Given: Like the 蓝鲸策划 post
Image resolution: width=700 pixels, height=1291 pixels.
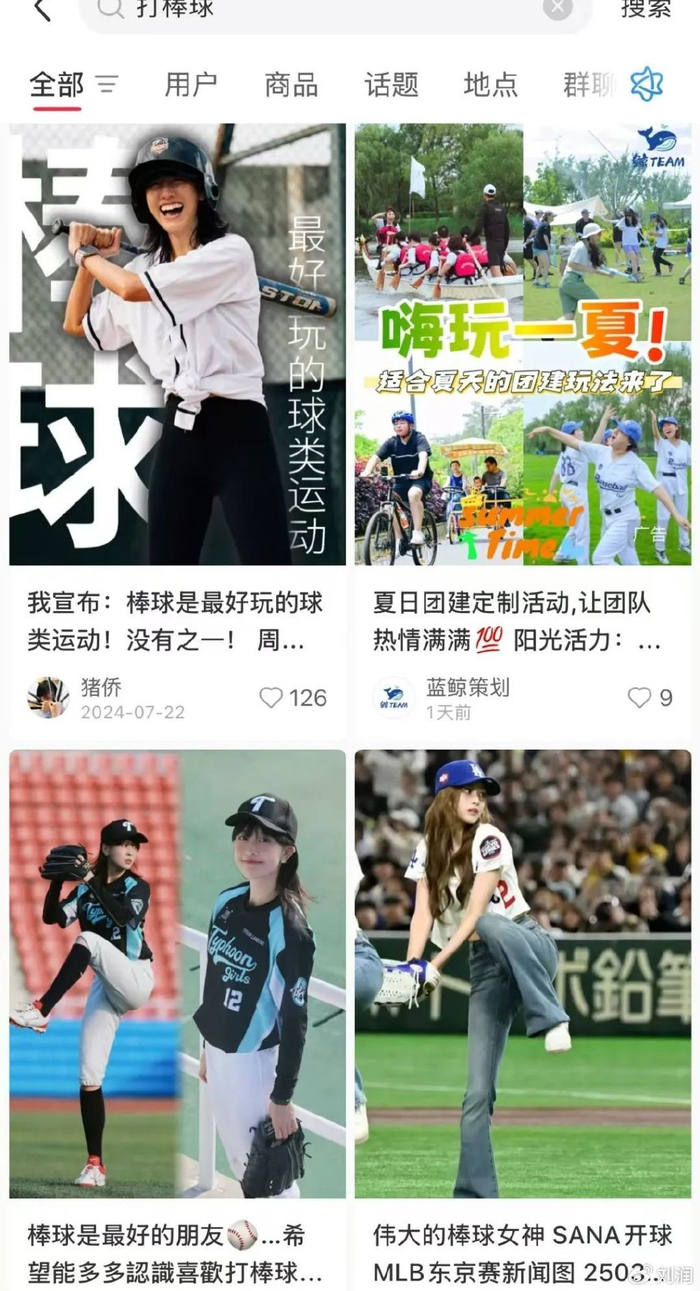Looking at the screenshot, I should tap(639, 698).
